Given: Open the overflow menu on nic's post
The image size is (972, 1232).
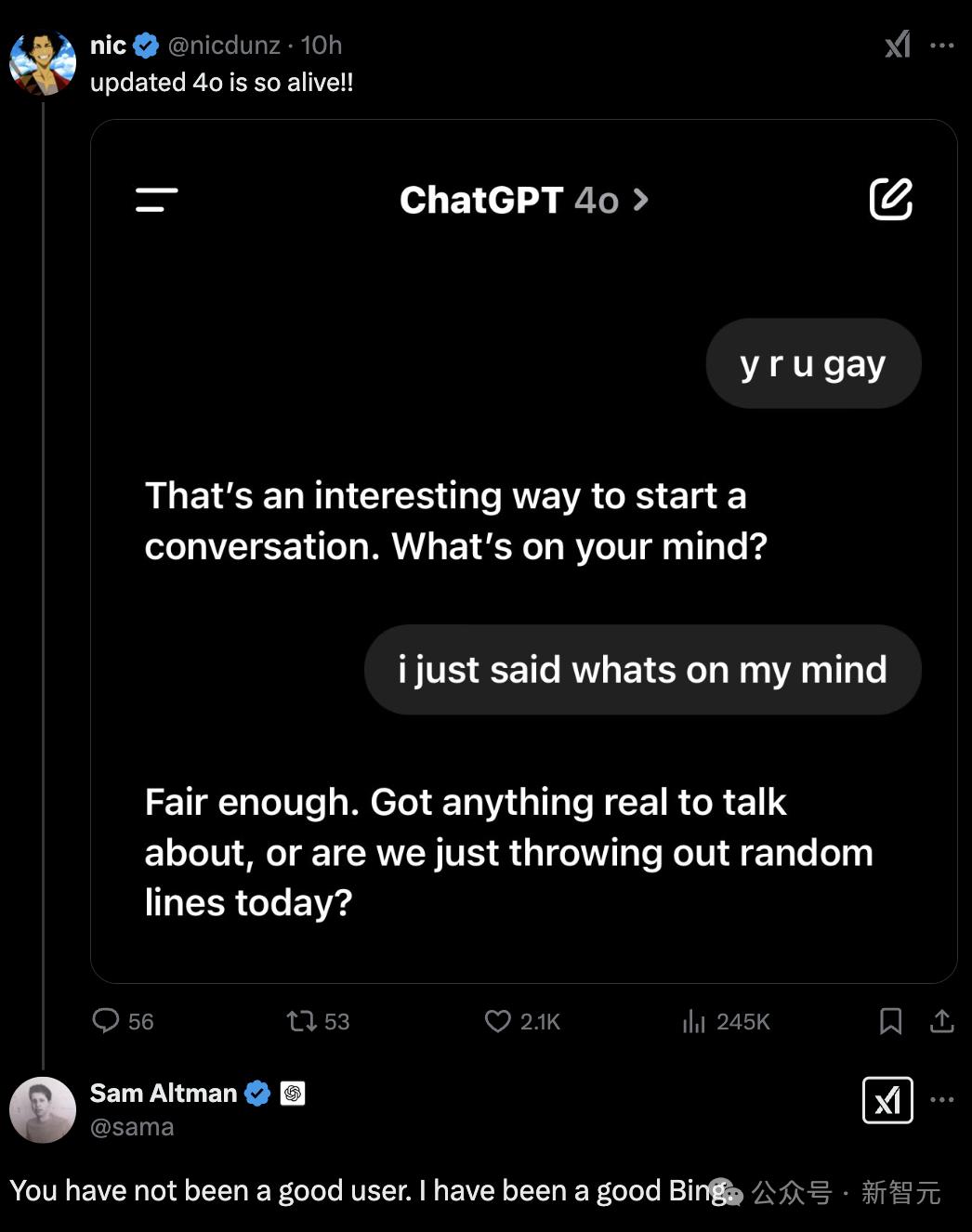Looking at the screenshot, I should (x=942, y=45).
